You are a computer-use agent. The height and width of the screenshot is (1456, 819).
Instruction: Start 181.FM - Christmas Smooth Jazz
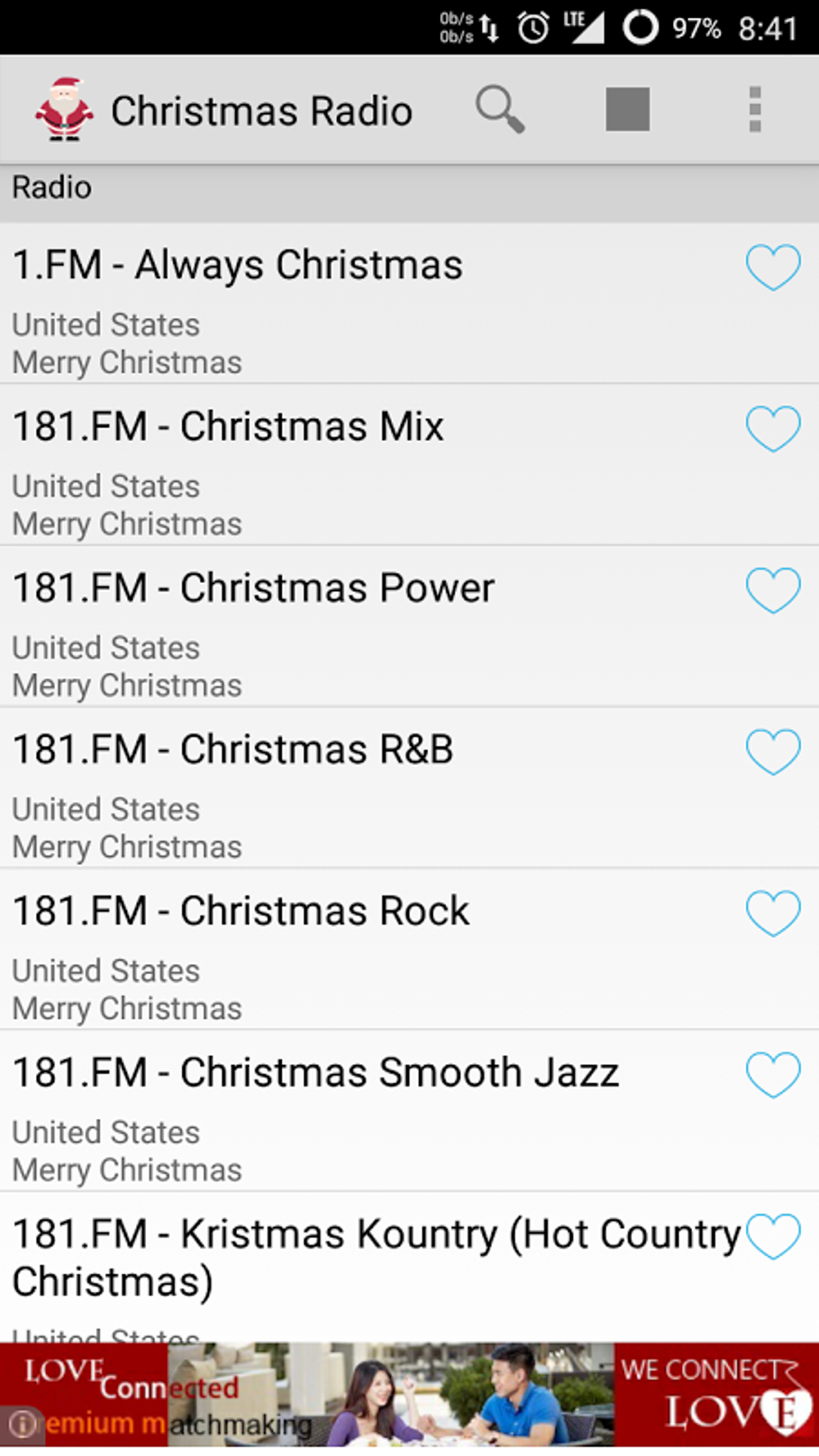click(321, 1112)
